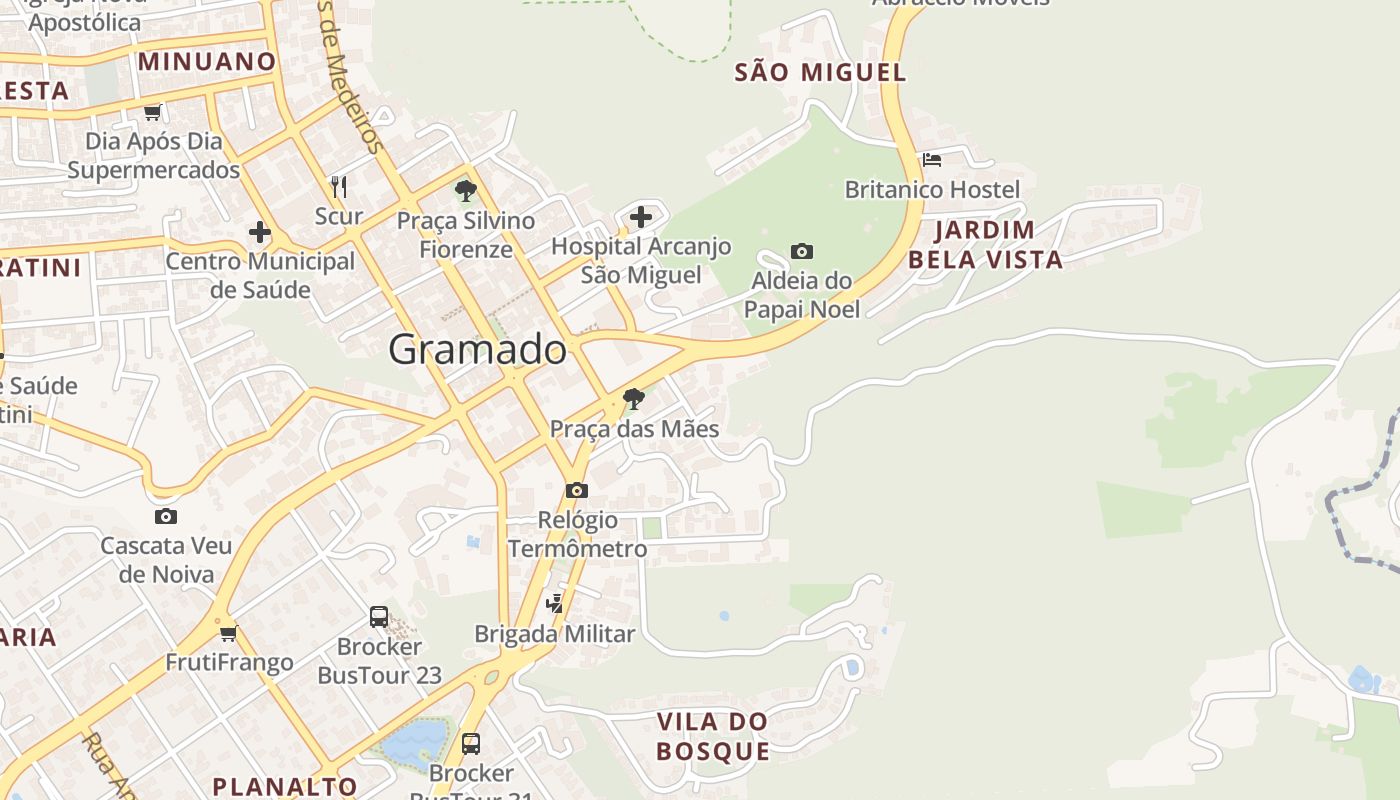Open the Relógio Termômetro attraction marker
Viewport: 1400px width, 800px height.
577,490
